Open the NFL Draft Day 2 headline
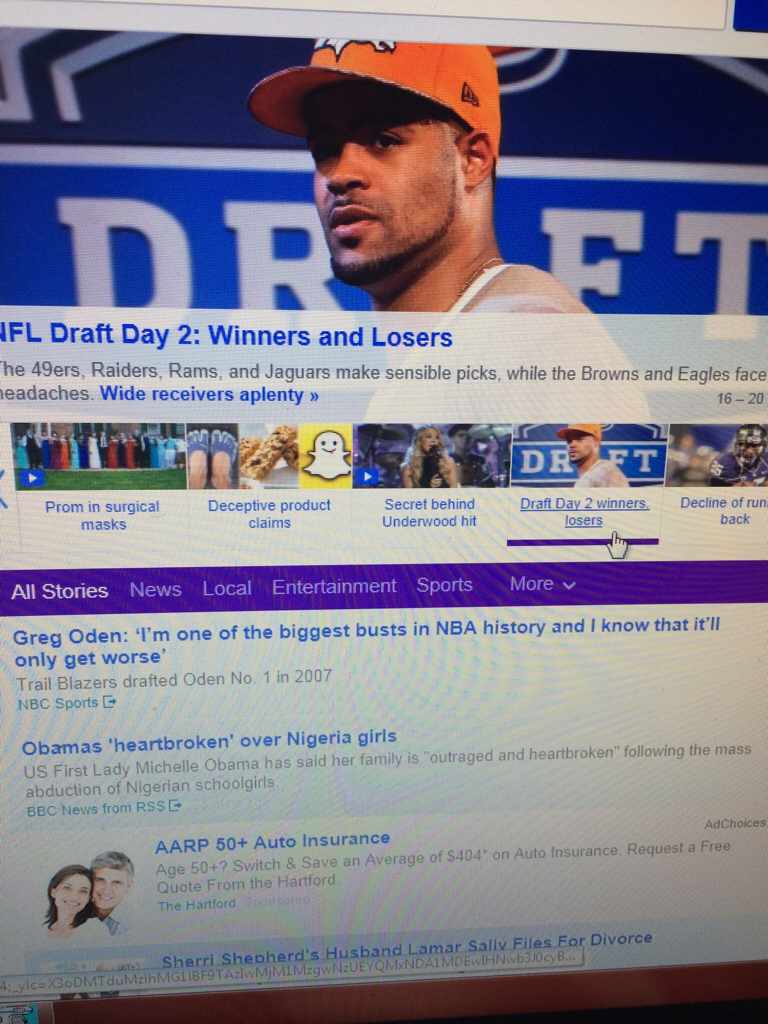Screen dimensions: 768x1024 [225, 336]
